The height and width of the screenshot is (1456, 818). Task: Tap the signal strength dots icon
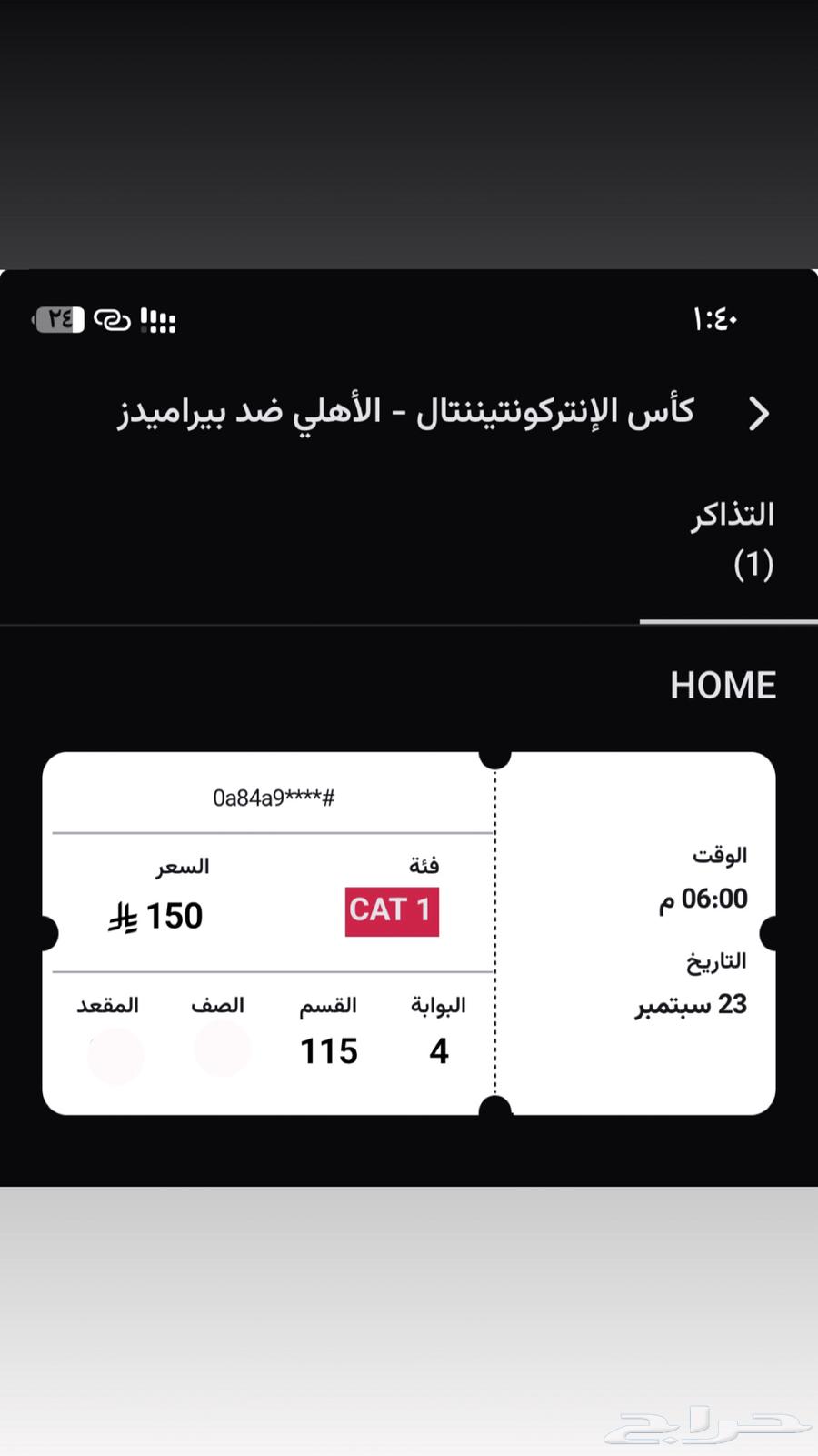[x=159, y=320]
